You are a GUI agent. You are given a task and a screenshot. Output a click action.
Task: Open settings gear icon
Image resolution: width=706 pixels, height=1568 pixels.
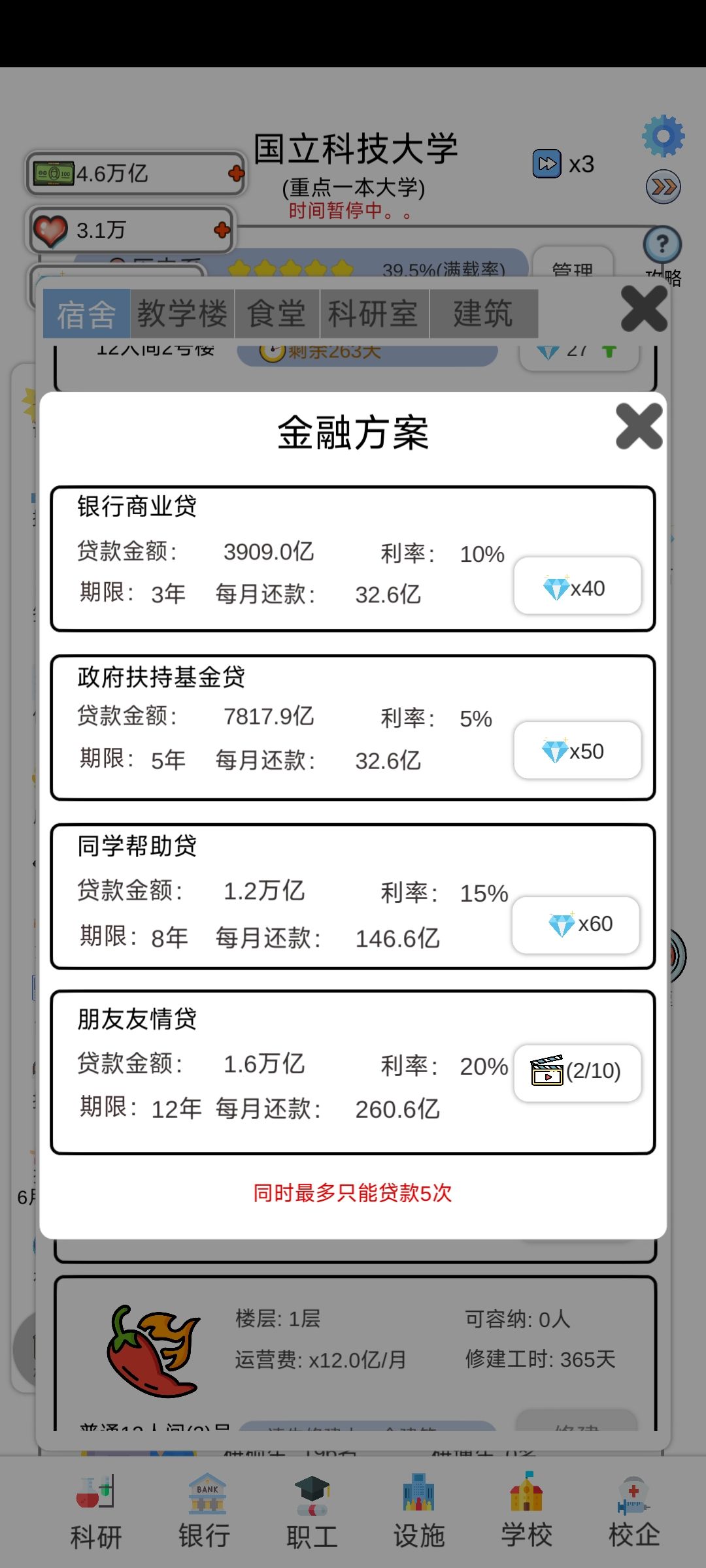coord(663,136)
